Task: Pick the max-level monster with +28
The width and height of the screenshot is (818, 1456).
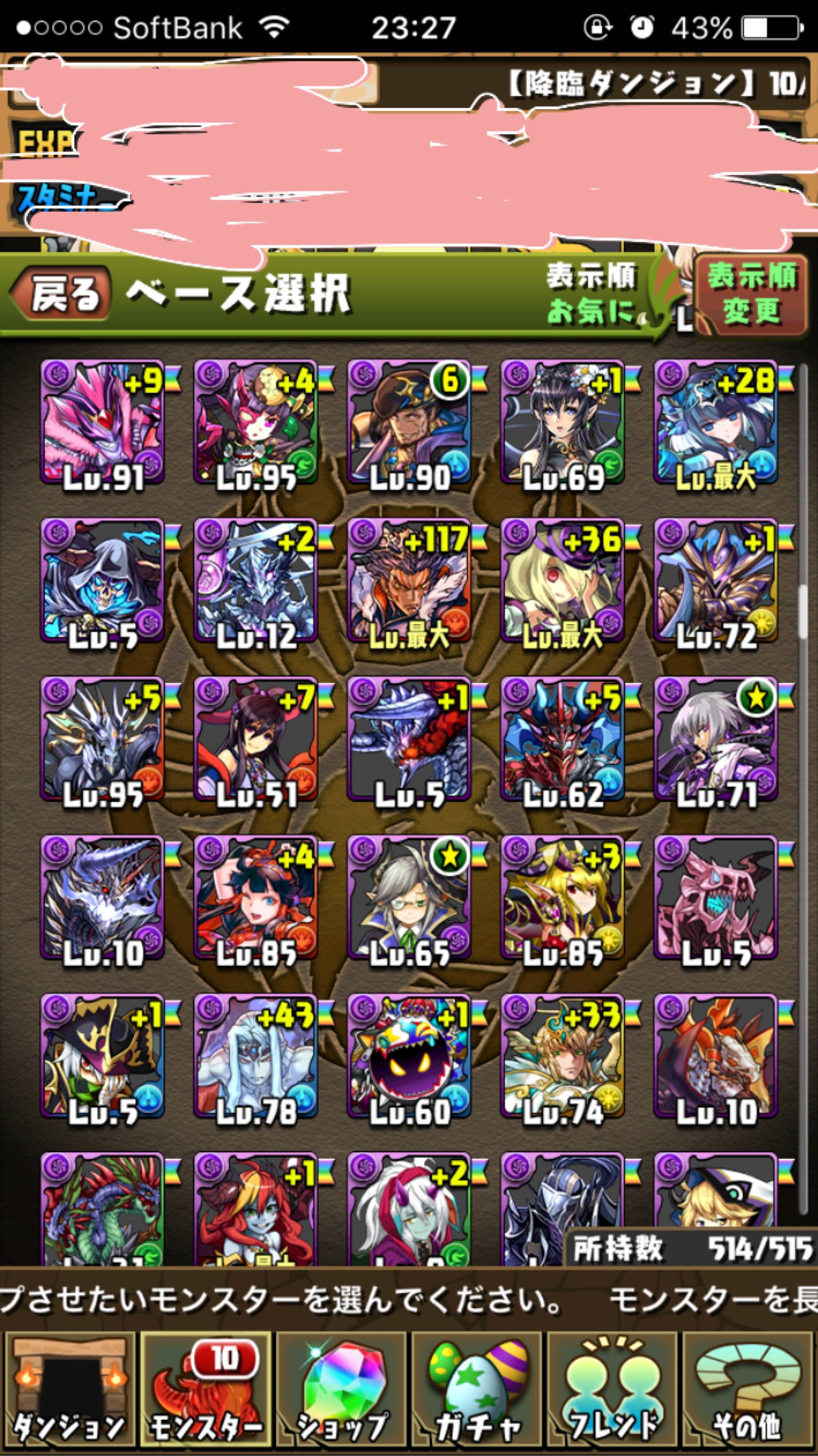Action: tap(716, 422)
